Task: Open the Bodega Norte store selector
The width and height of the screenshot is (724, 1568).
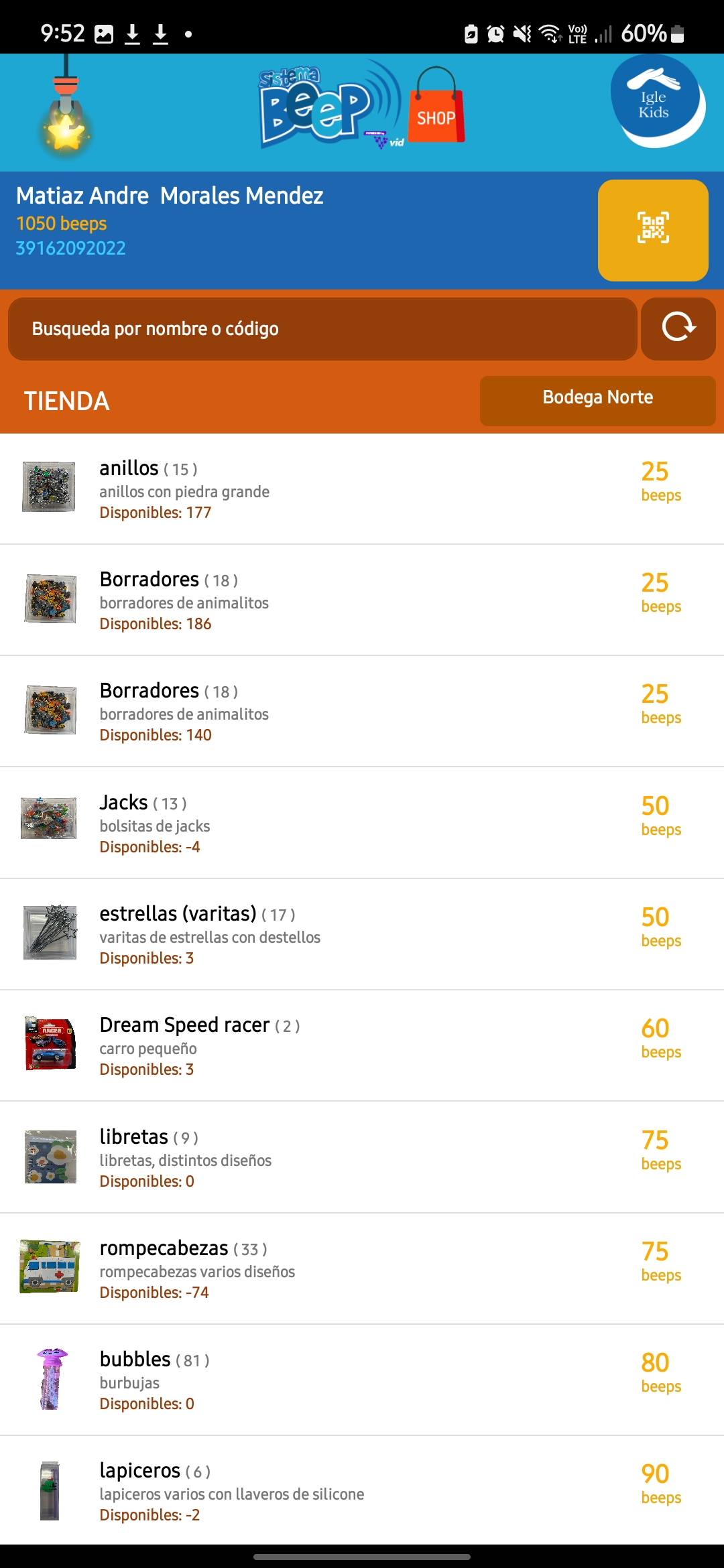Action: tap(598, 400)
